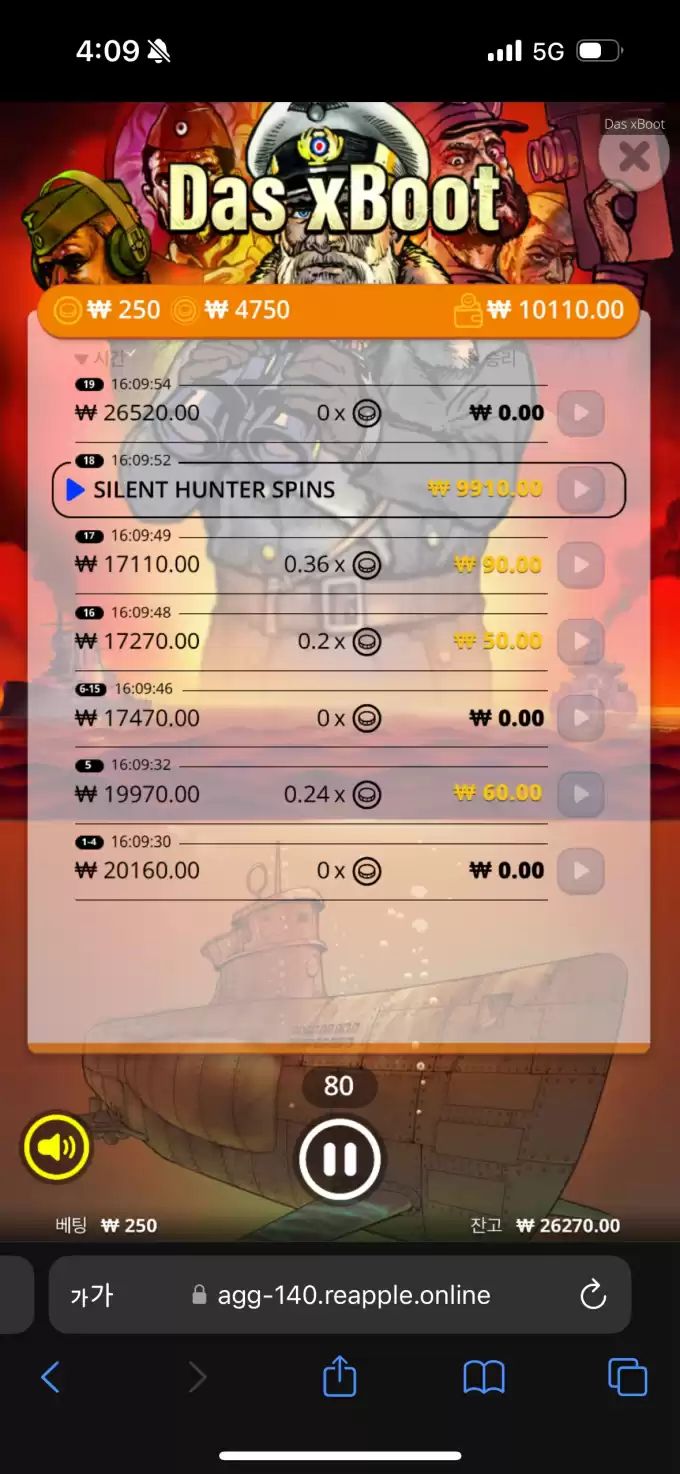Replay the Silent Hunter Spins round

tap(581, 490)
